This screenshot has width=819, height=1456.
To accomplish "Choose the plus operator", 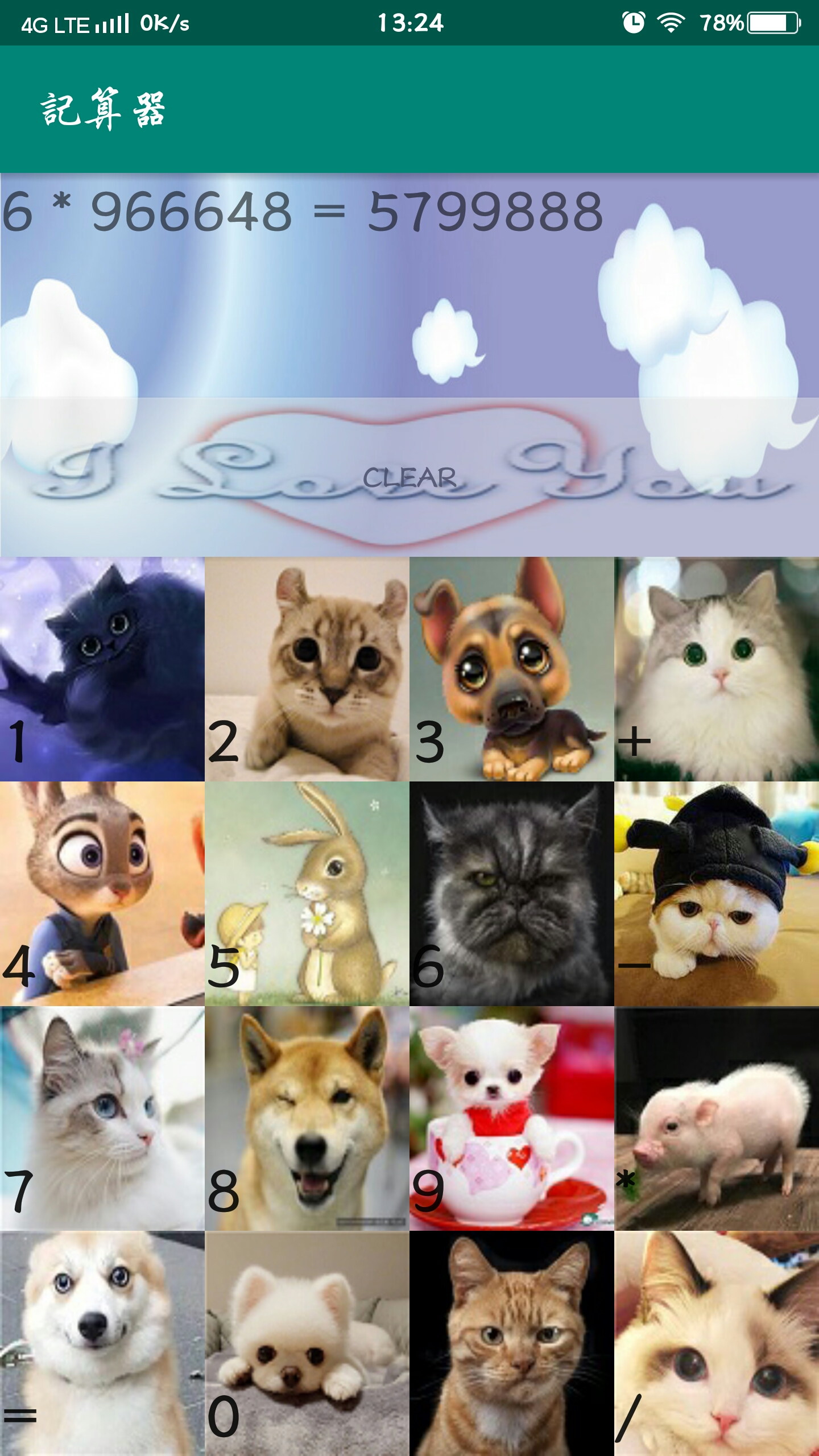I will tap(717, 669).
